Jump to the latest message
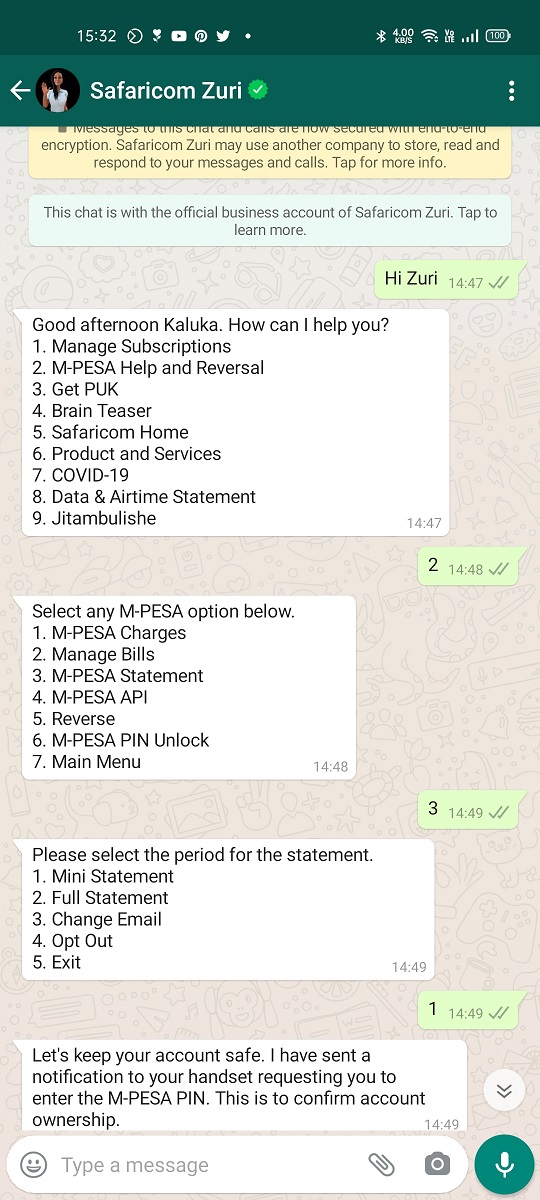The image size is (540, 1200). (504, 1090)
